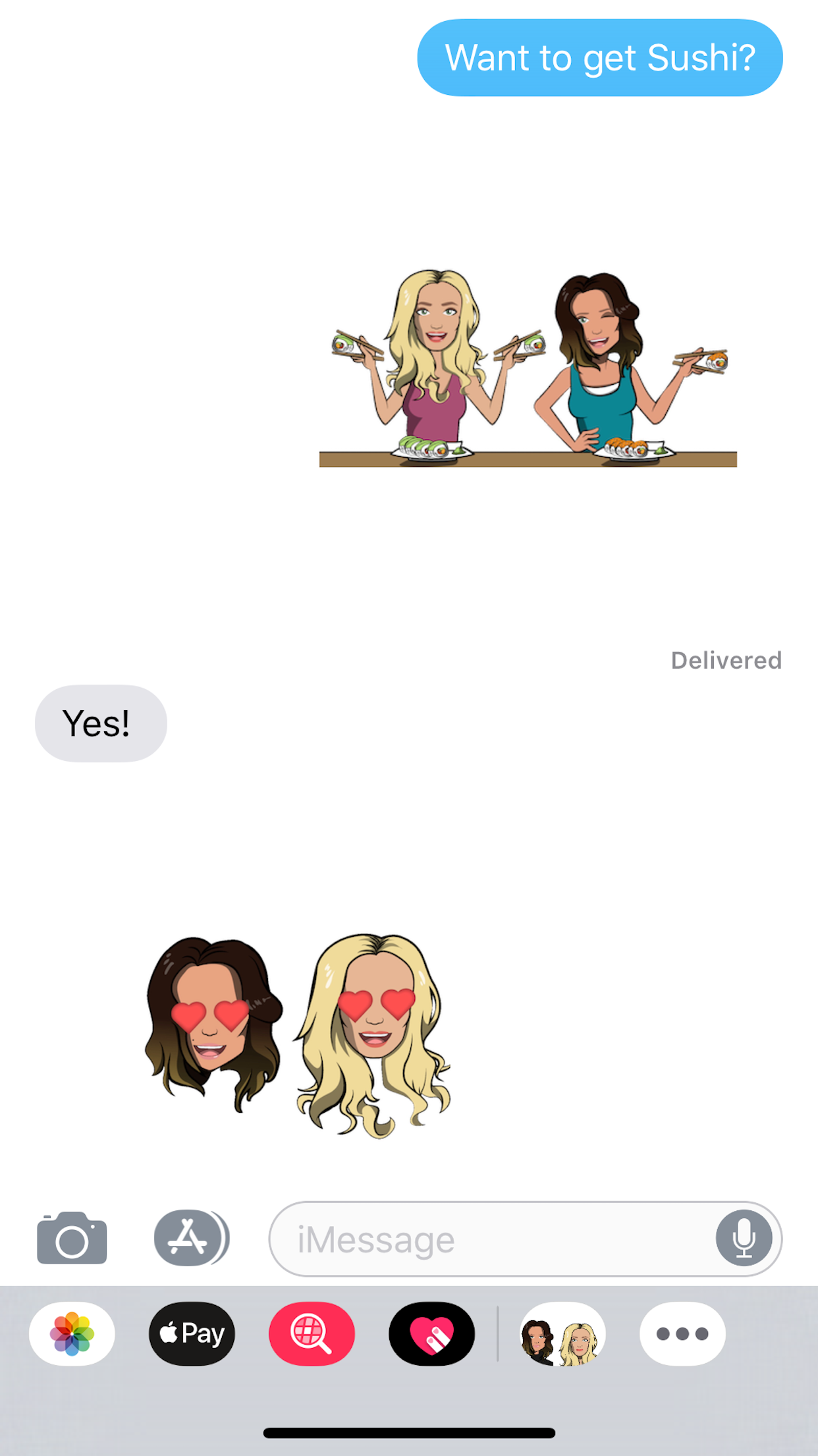
Task: Open the #images search app
Action: point(312,1333)
